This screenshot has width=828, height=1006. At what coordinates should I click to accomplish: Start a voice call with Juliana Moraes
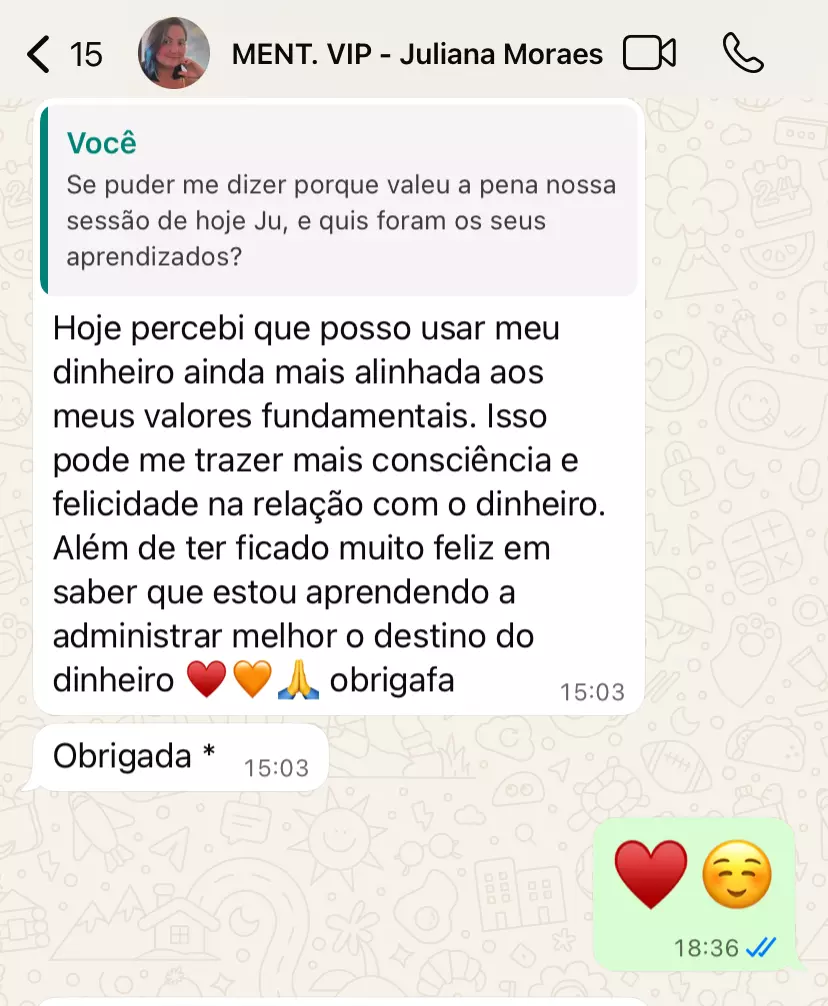(x=745, y=54)
